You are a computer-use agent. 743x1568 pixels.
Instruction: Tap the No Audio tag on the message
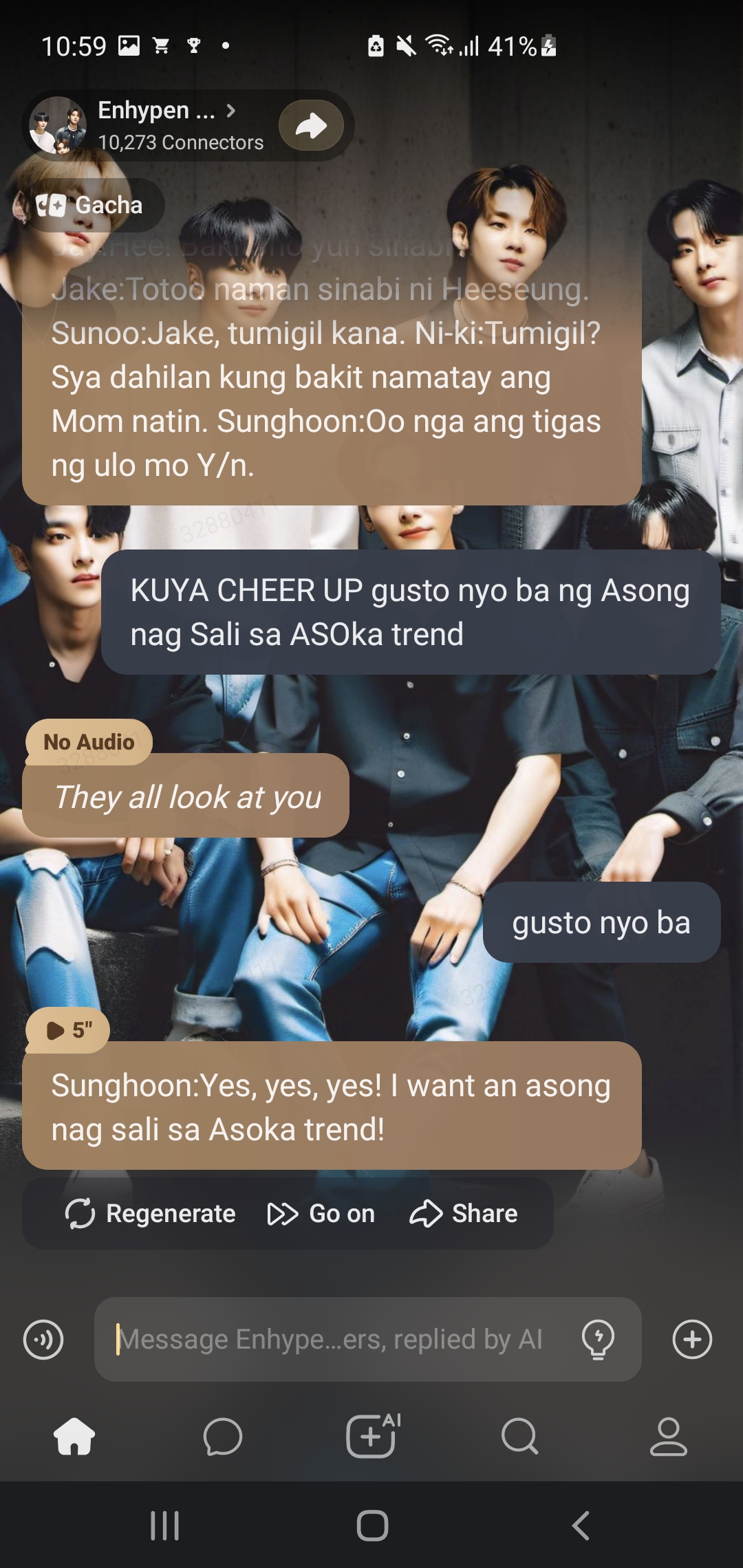89,742
